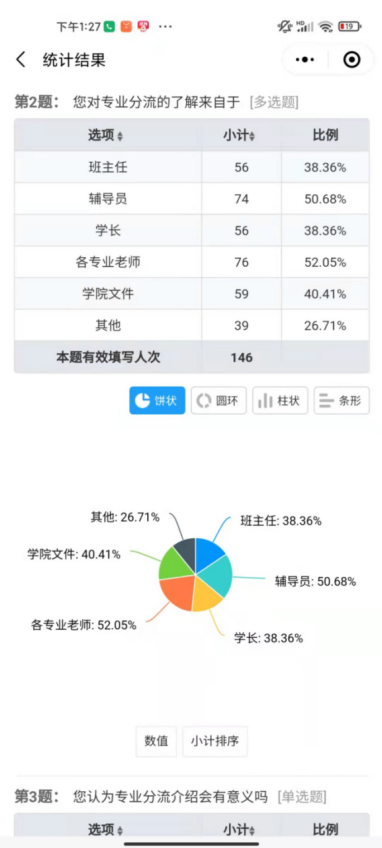Screen dimensions: 382x848
Task: Tap the 数值 button below the chart
Action: [156, 741]
